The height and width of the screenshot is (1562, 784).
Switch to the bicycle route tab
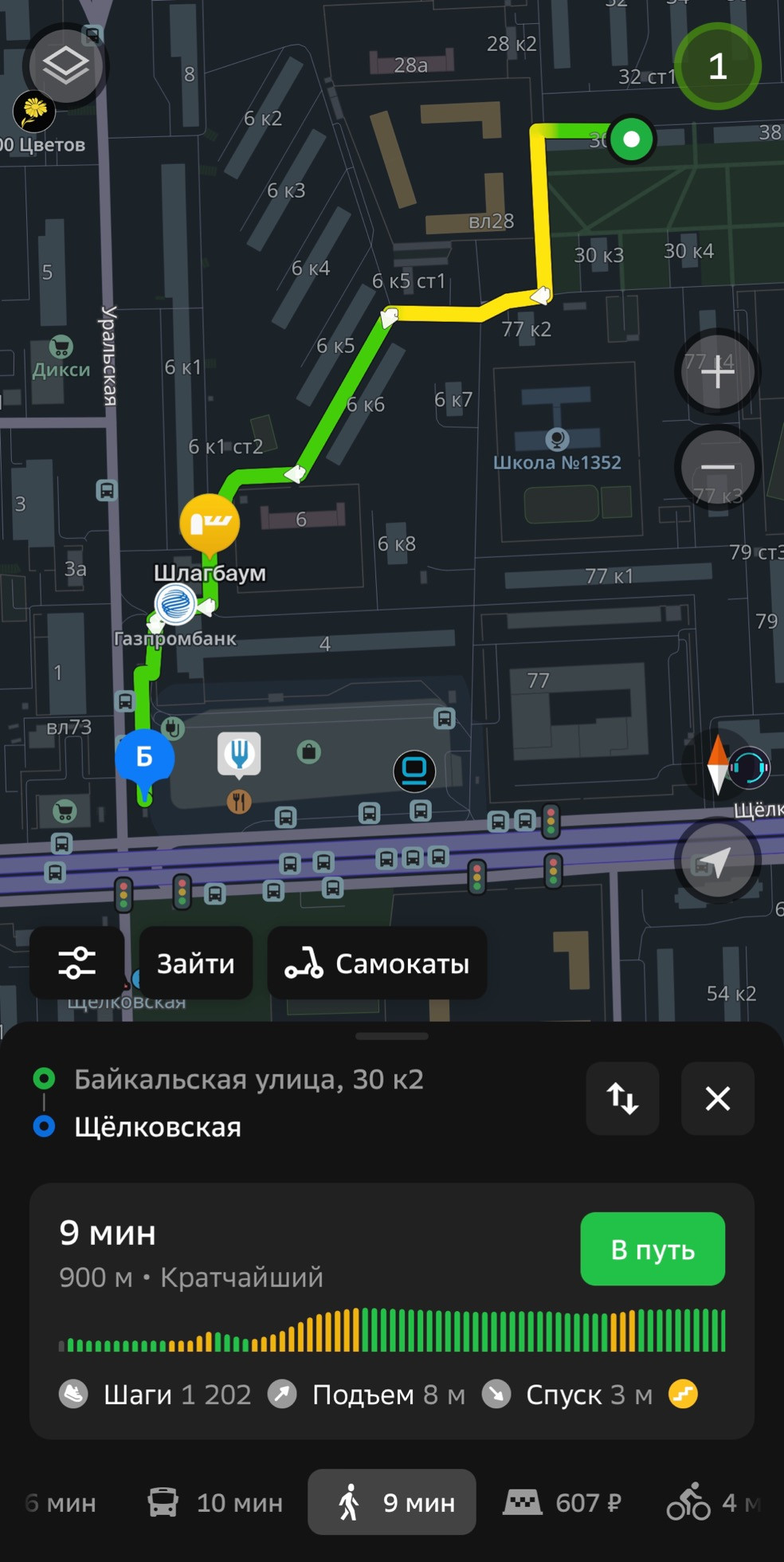pyautogui.click(x=713, y=1502)
